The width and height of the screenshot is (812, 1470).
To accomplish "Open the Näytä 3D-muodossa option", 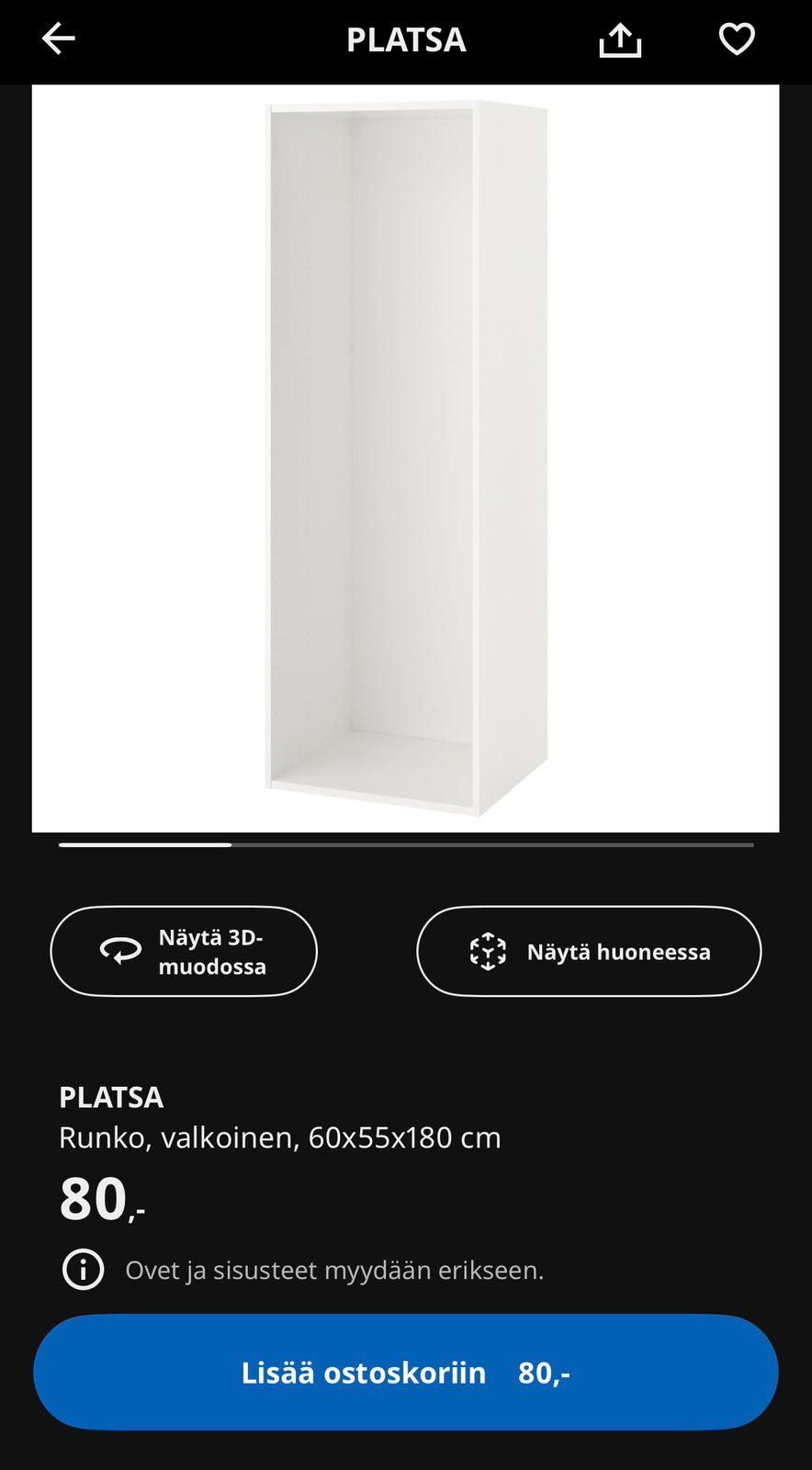I will (x=184, y=951).
